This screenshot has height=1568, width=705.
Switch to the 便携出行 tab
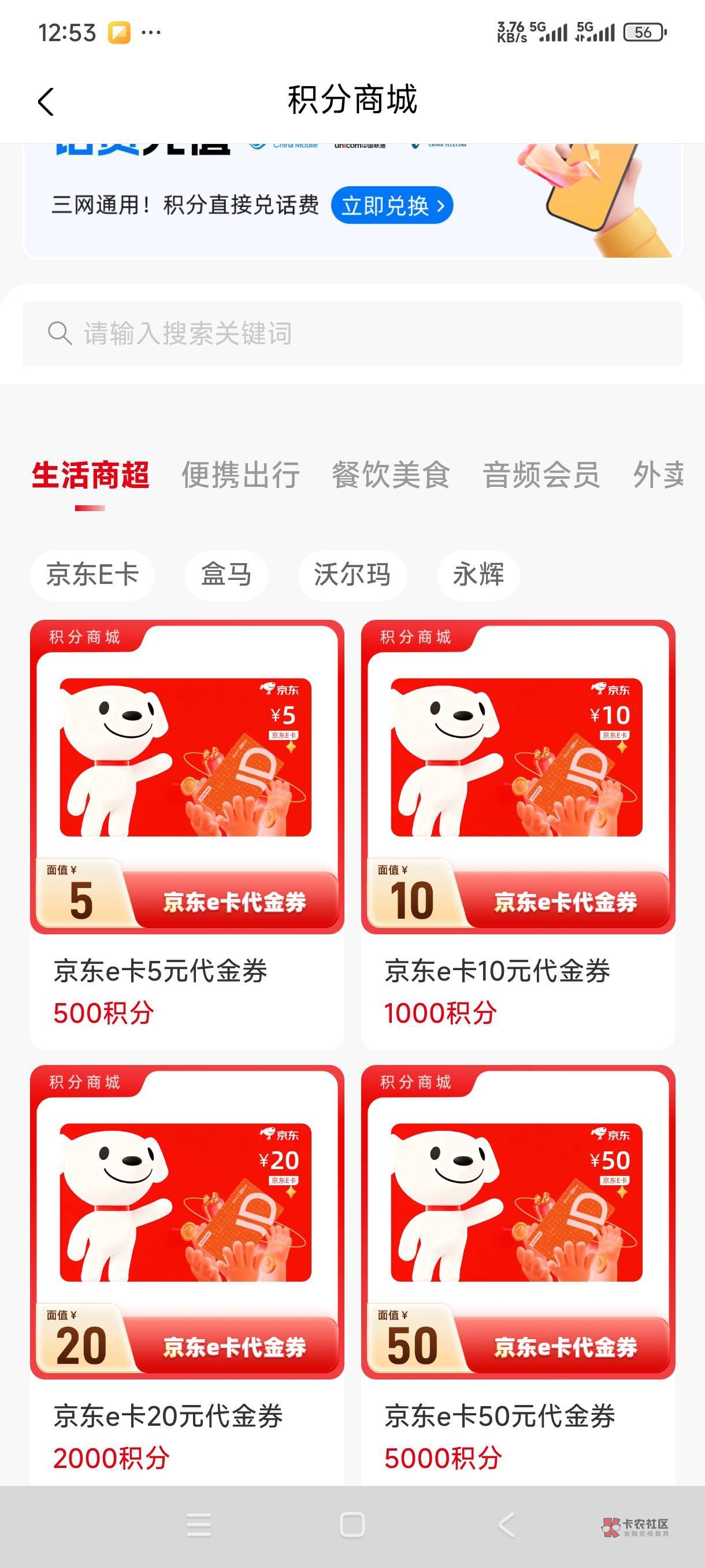point(240,475)
